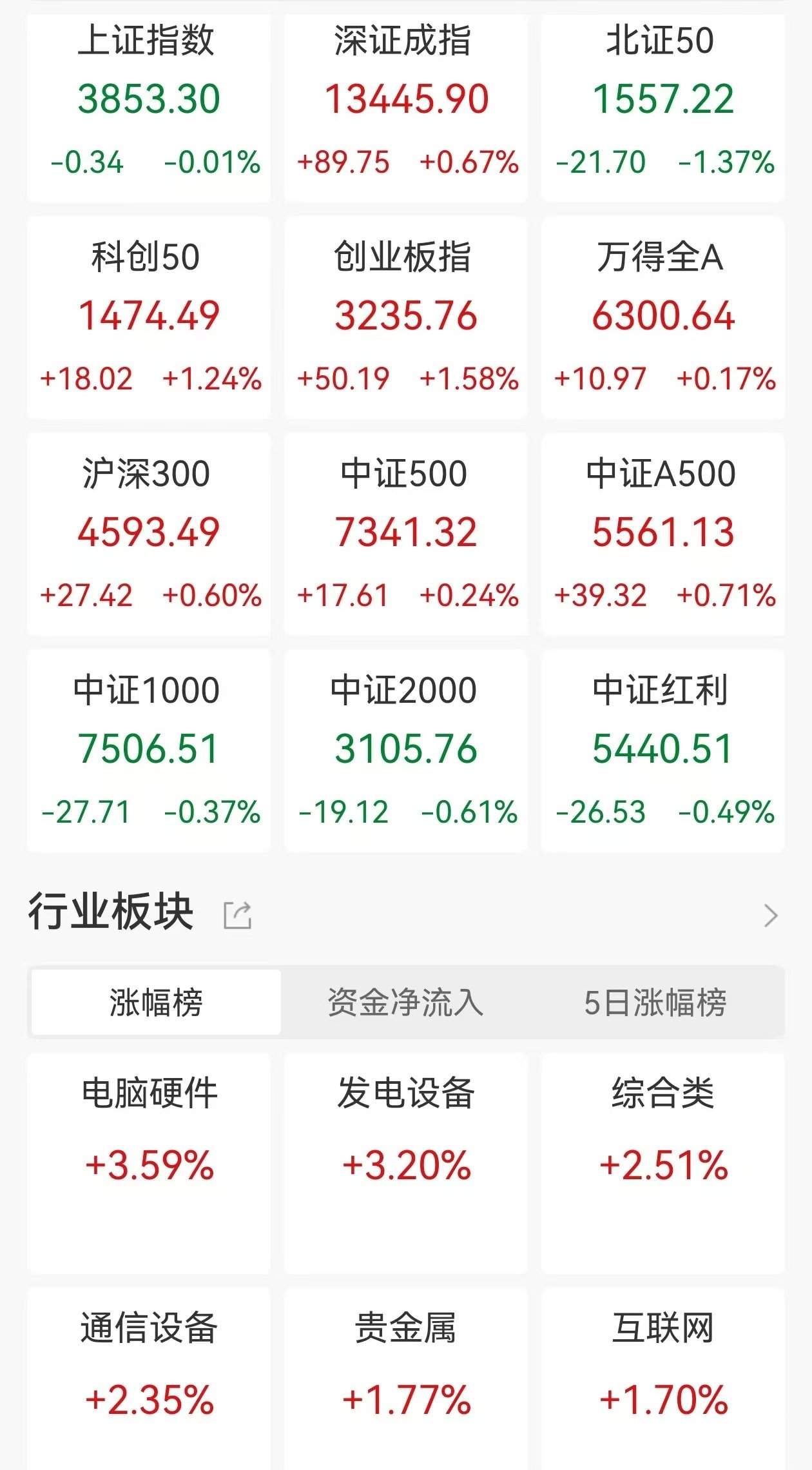Expand 行业板块 with the right chevron
Image resolution: width=812 pixels, height=1470 pixels.
[x=770, y=915]
